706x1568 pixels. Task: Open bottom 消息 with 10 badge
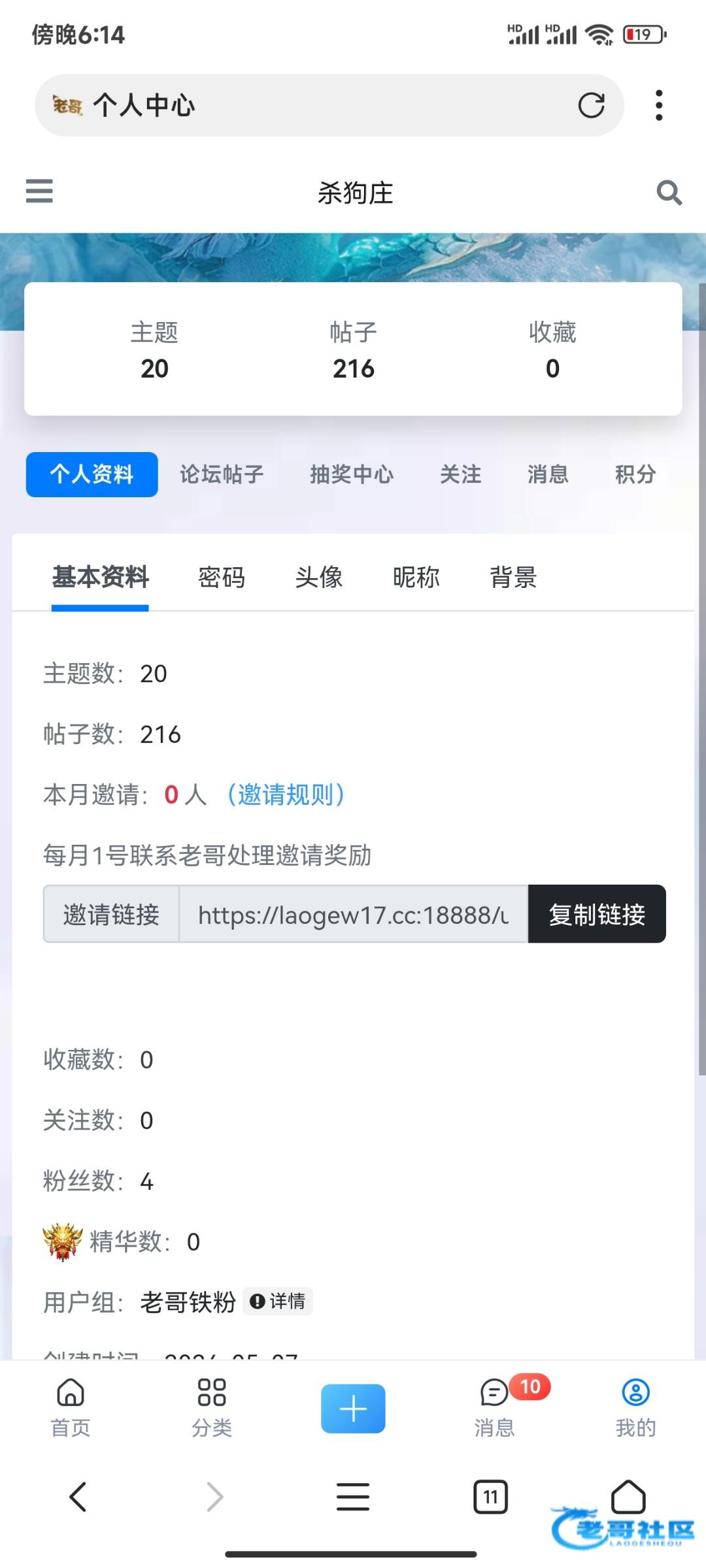[495, 1408]
